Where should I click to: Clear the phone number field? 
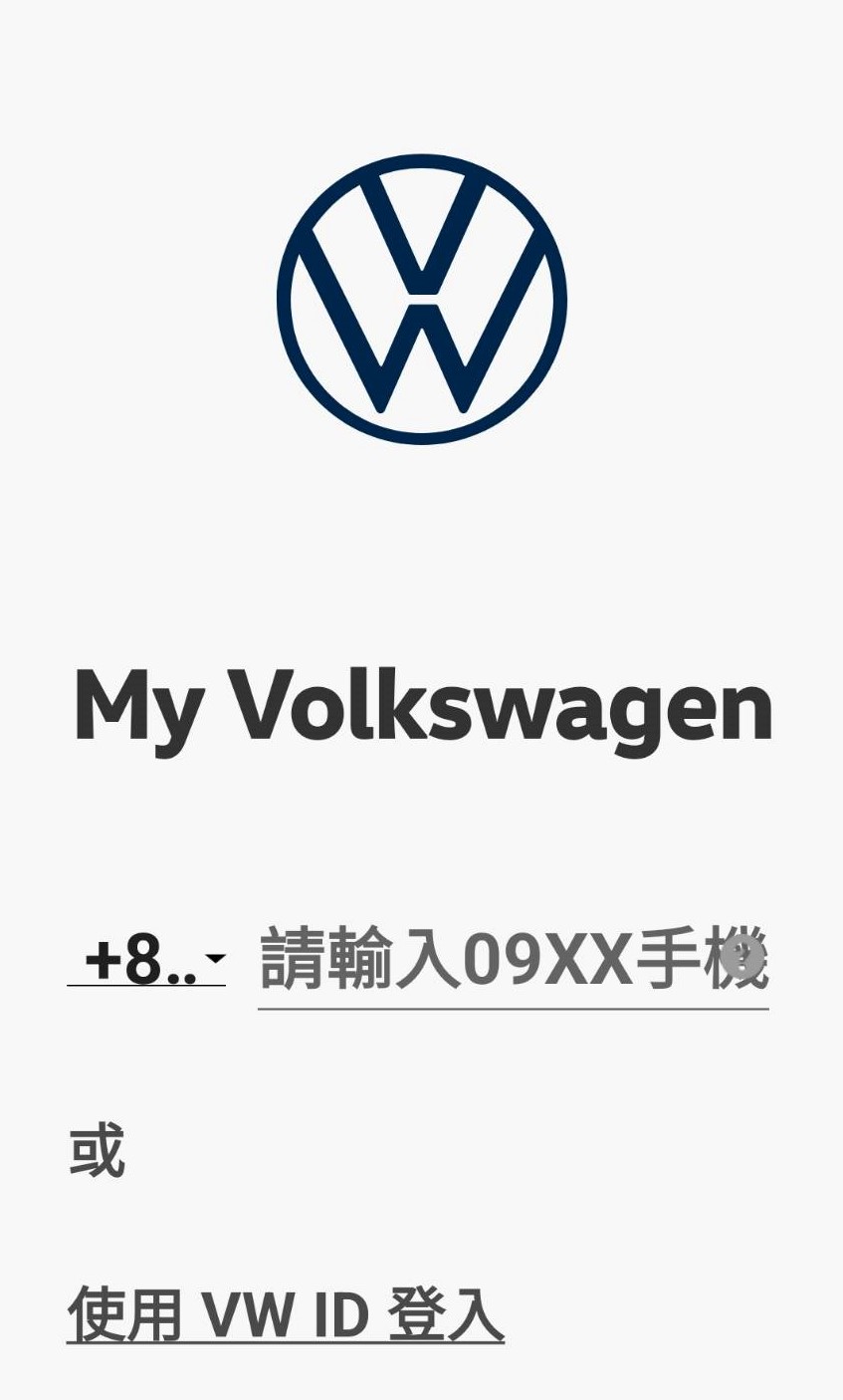tap(742, 958)
